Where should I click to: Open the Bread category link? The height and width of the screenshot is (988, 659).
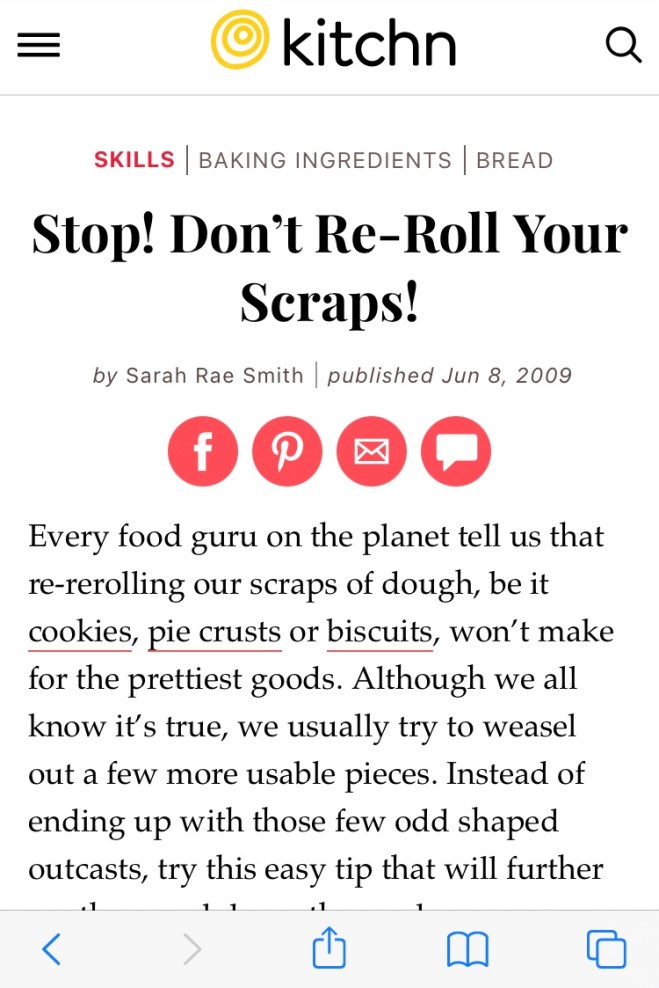(x=514, y=160)
